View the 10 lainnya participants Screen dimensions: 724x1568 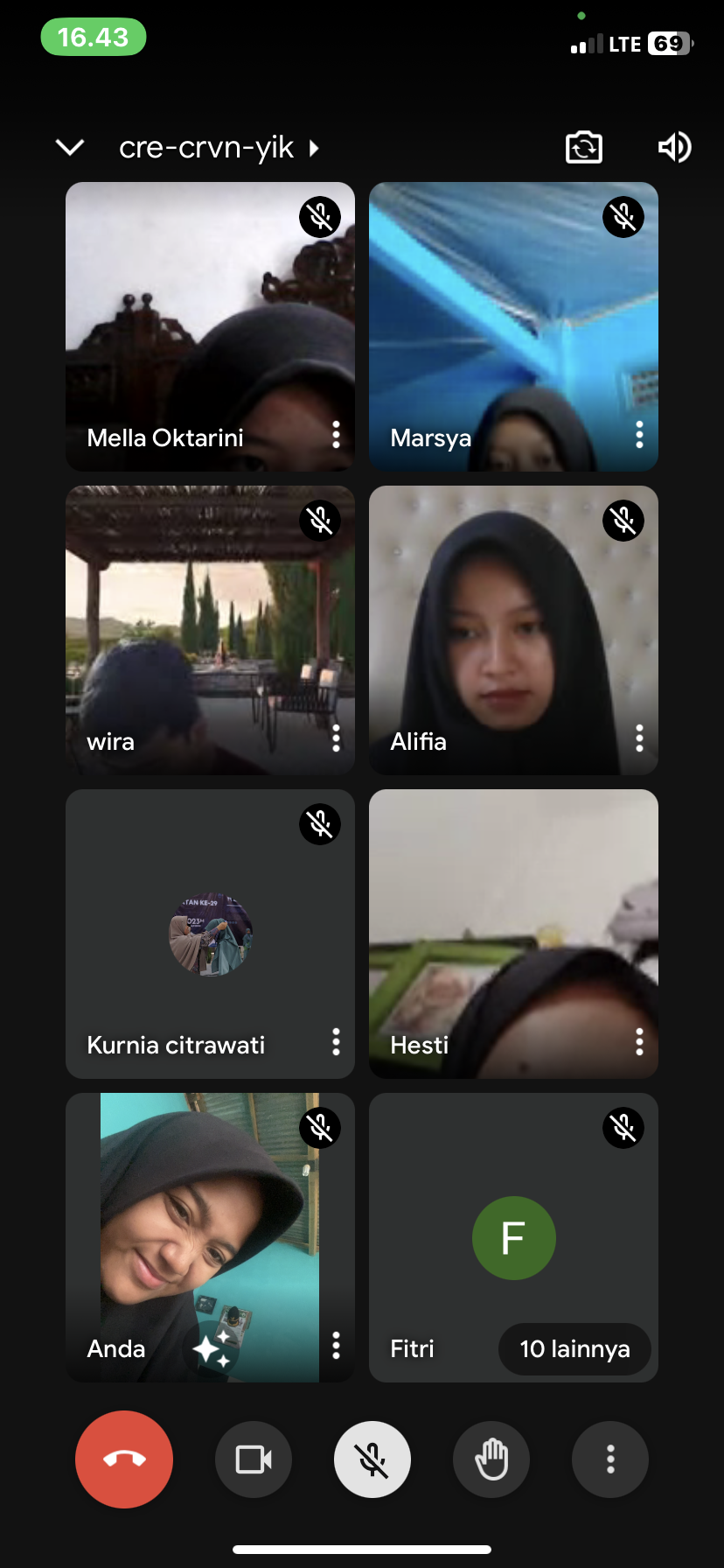tap(574, 1348)
